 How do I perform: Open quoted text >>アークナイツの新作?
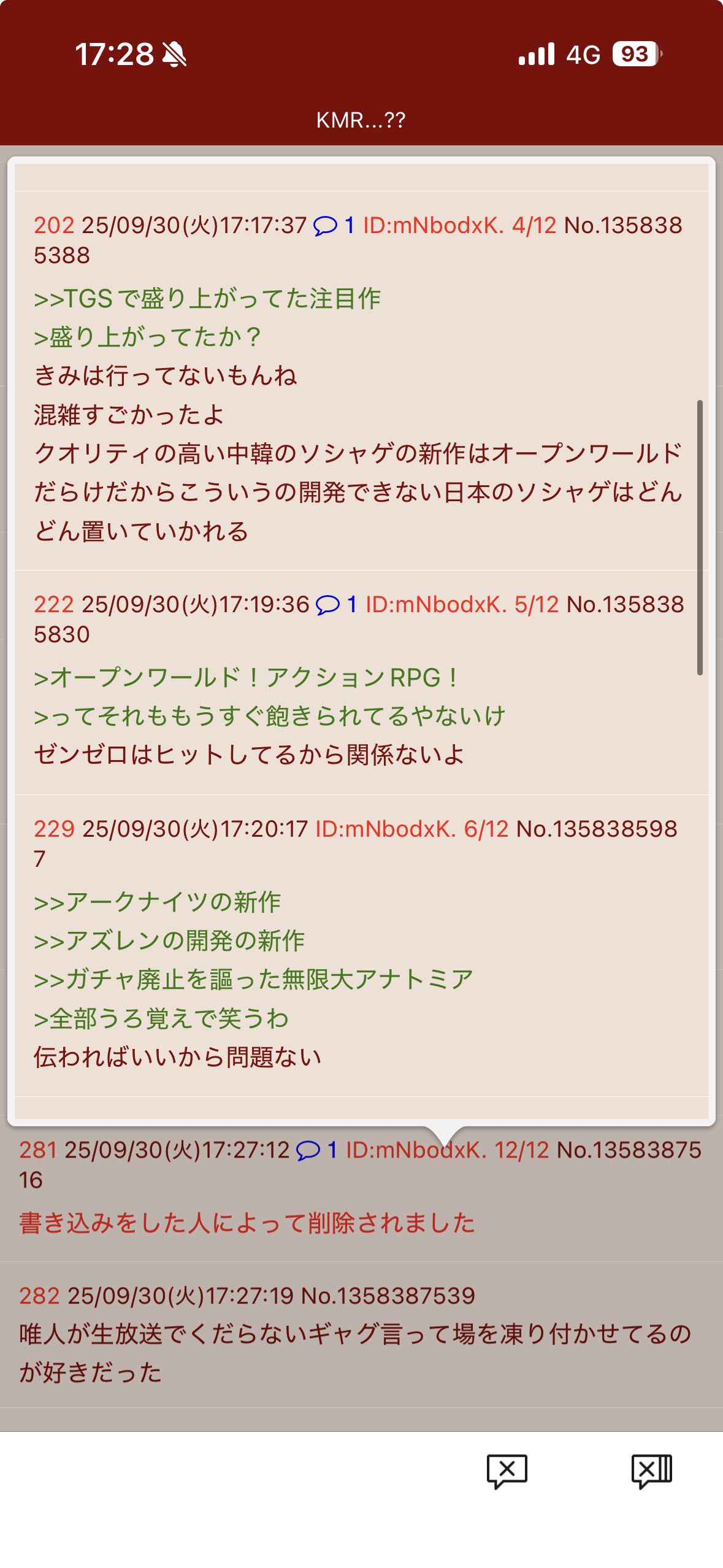click(x=158, y=902)
